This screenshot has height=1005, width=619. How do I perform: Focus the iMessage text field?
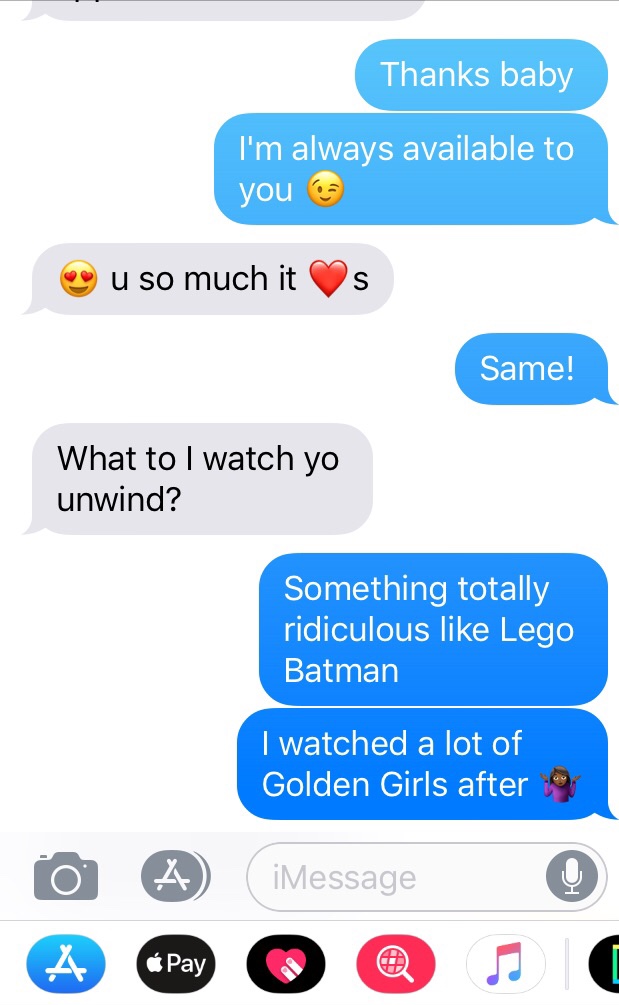point(395,877)
